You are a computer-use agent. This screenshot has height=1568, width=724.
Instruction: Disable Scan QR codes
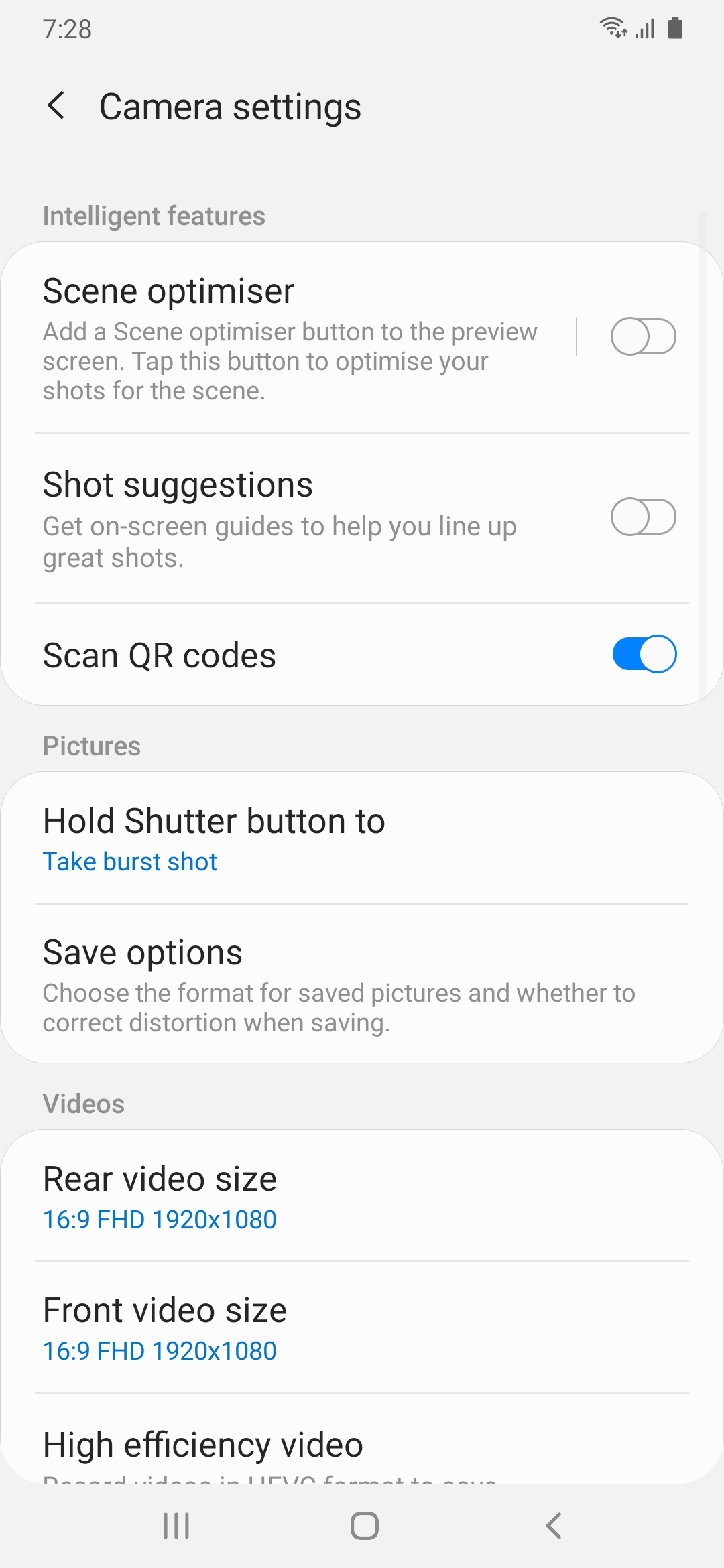coord(644,654)
